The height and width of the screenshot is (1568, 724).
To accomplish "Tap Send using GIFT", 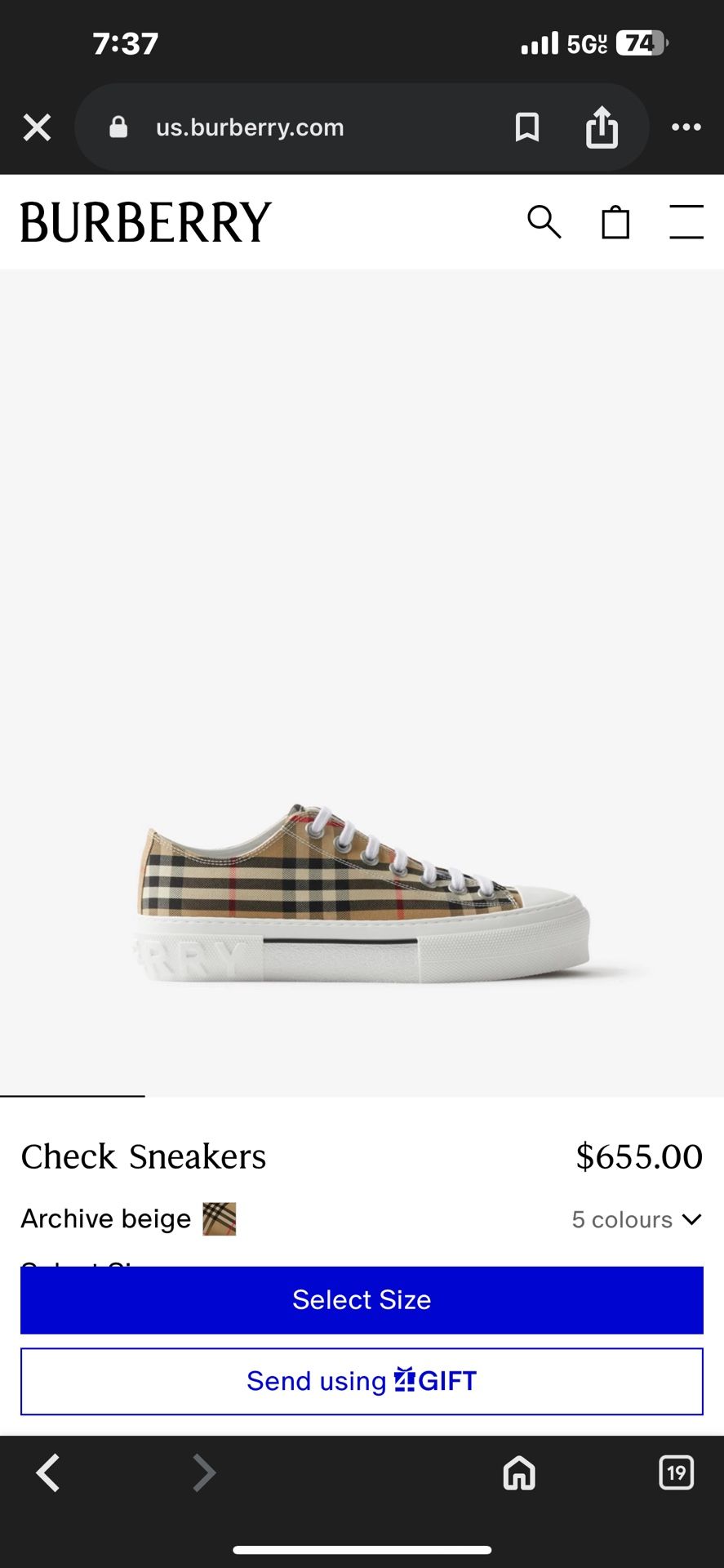I will click(362, 1381).
